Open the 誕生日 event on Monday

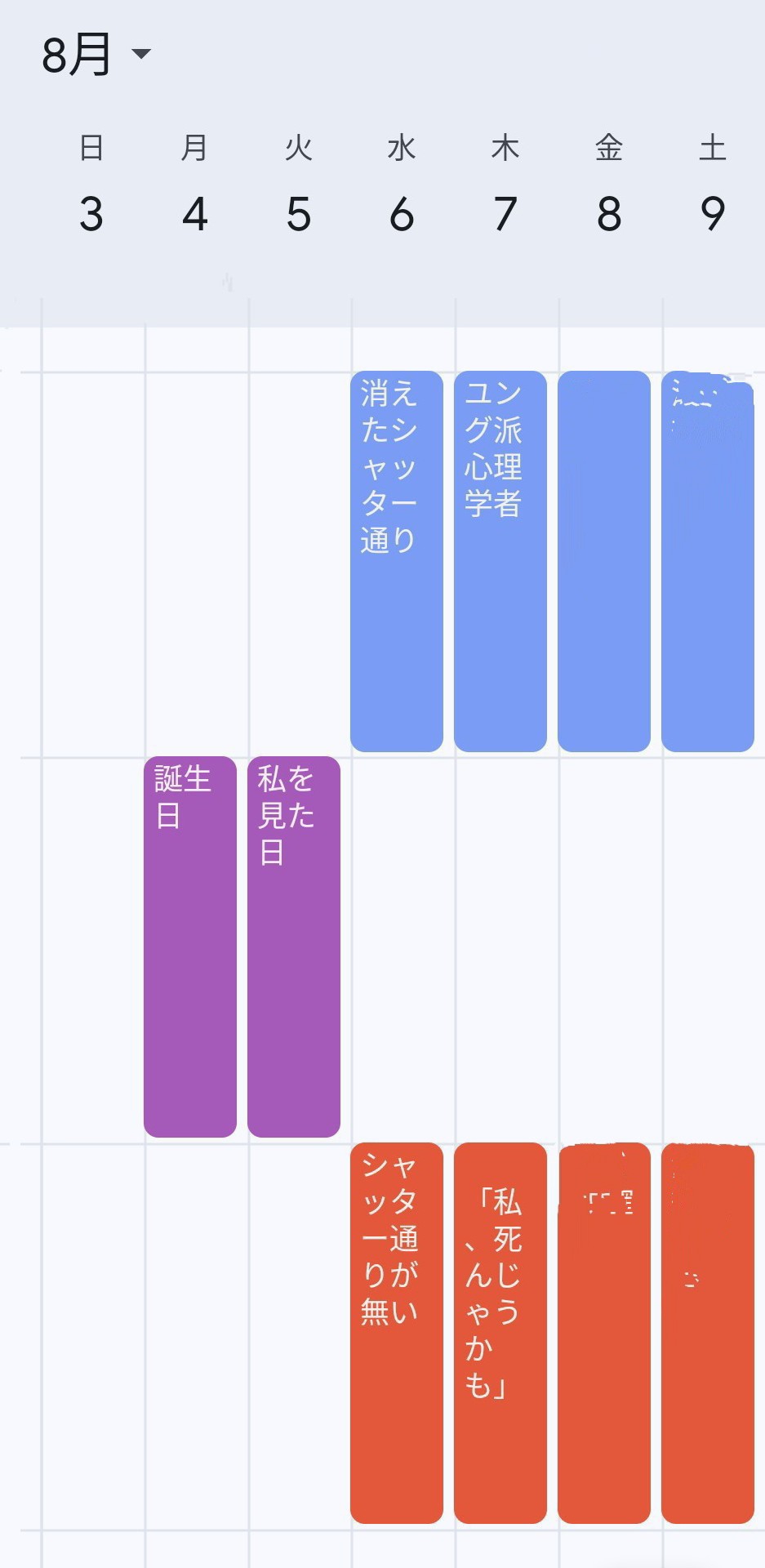click(190, 947)
